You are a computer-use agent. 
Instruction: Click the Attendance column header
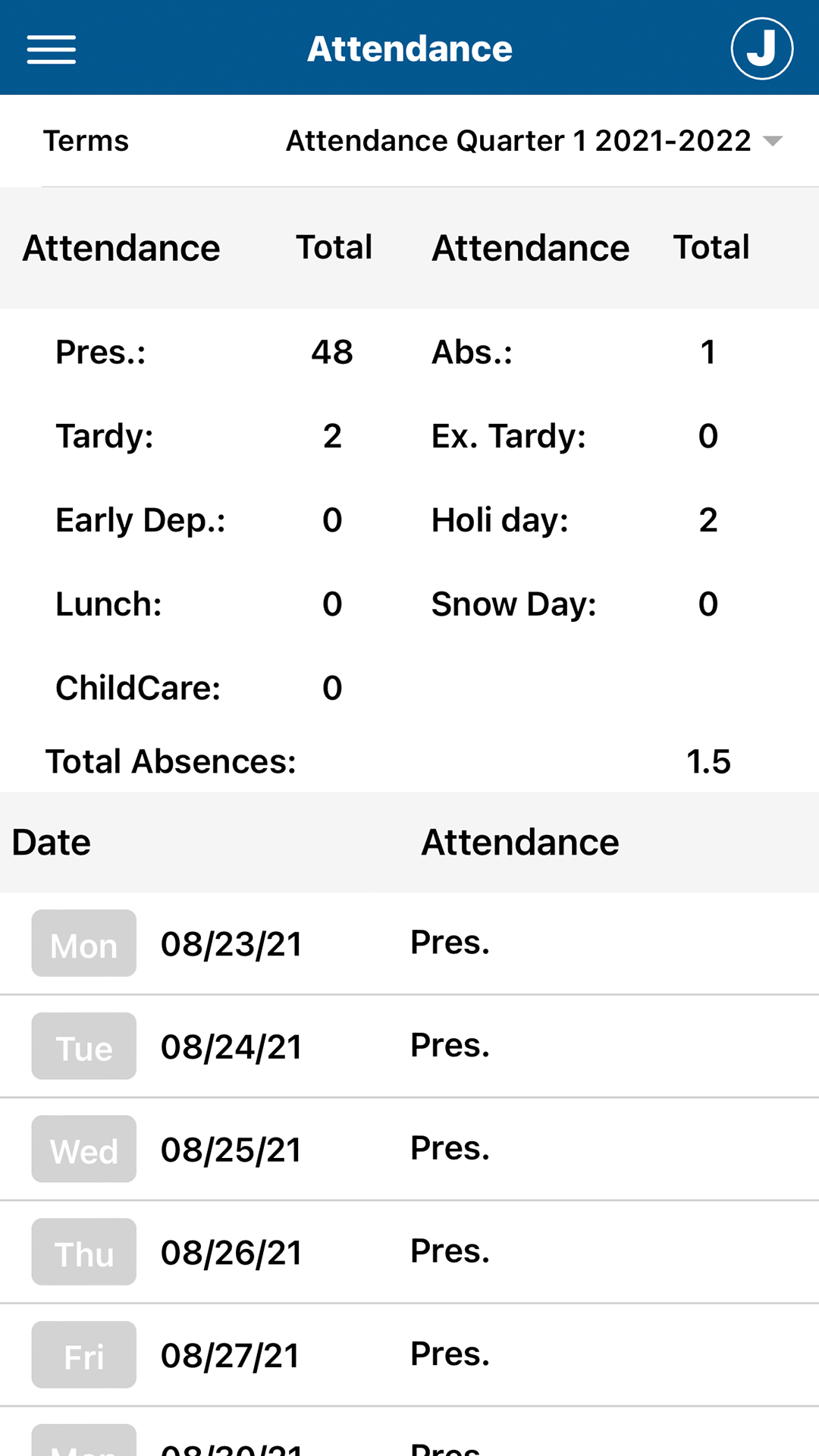[x=519, y=842]
